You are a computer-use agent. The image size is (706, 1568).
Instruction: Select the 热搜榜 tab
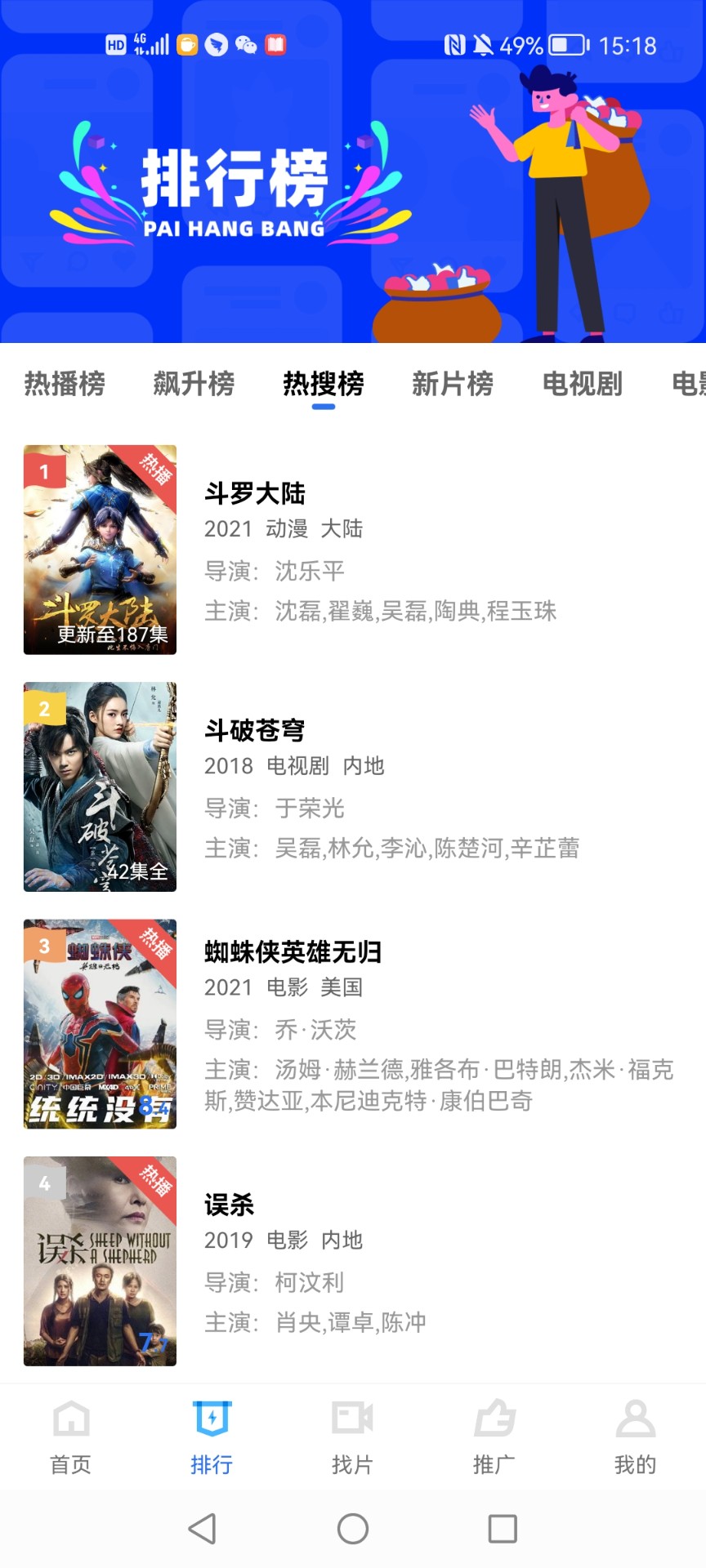coord(324,383)
